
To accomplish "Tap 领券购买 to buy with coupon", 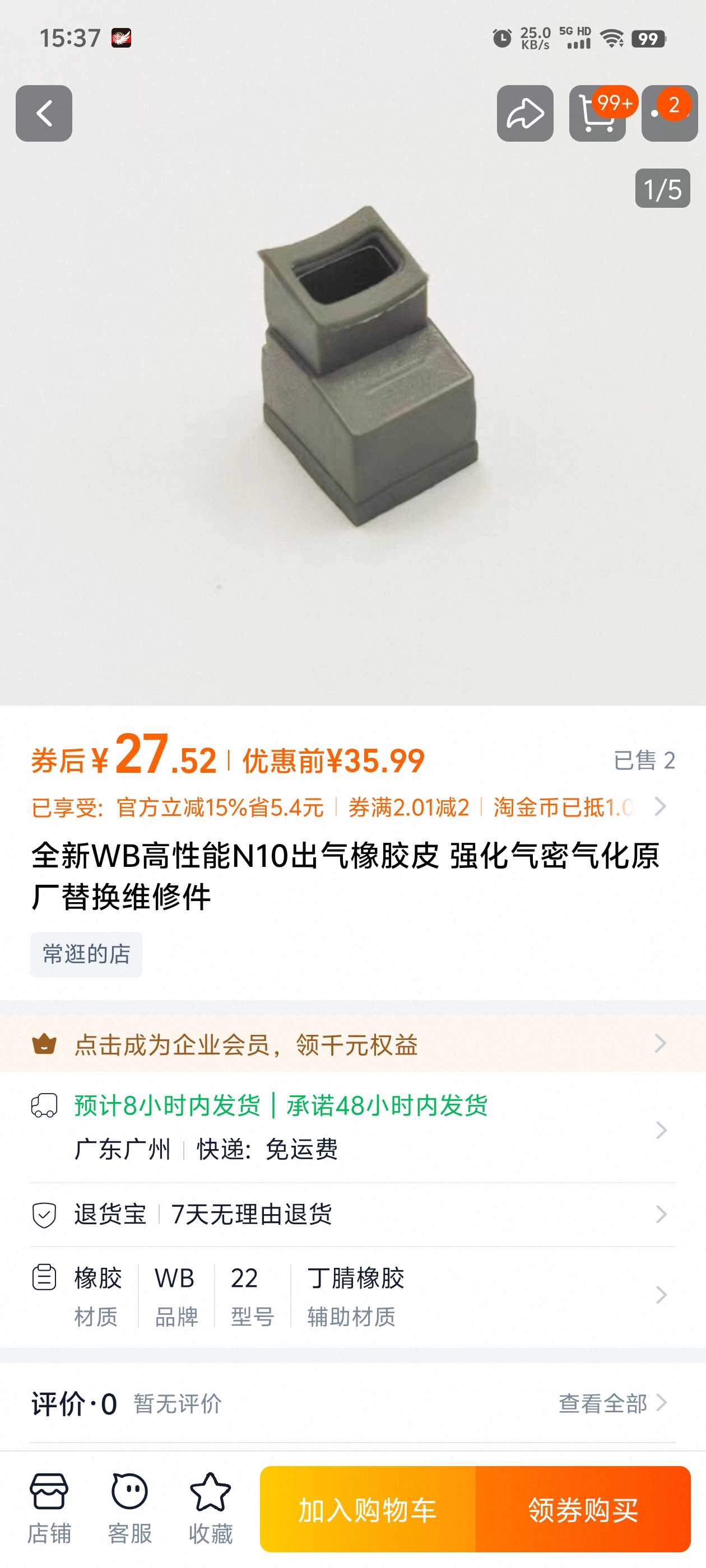I will (x=583, y=1510).
